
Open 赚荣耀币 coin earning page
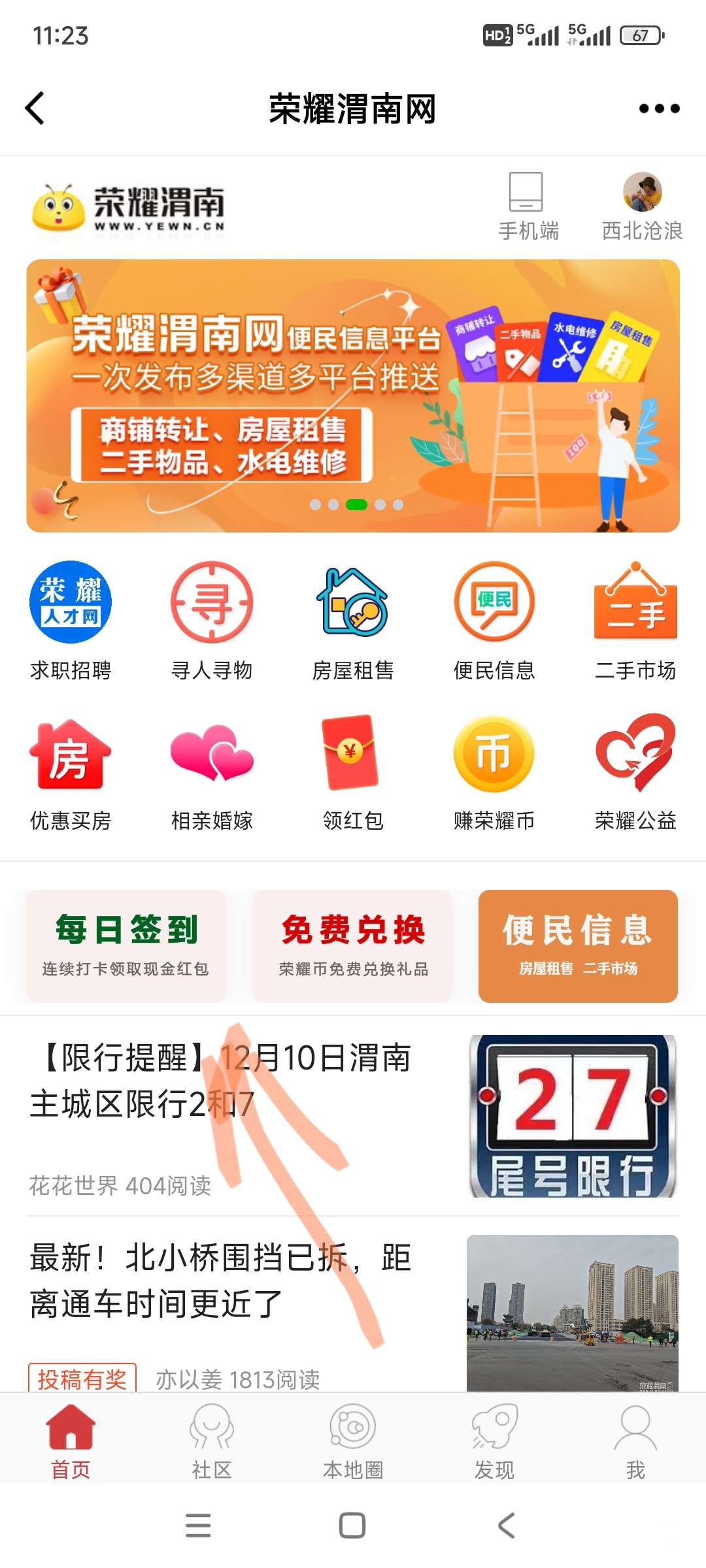tap(494, 772)
